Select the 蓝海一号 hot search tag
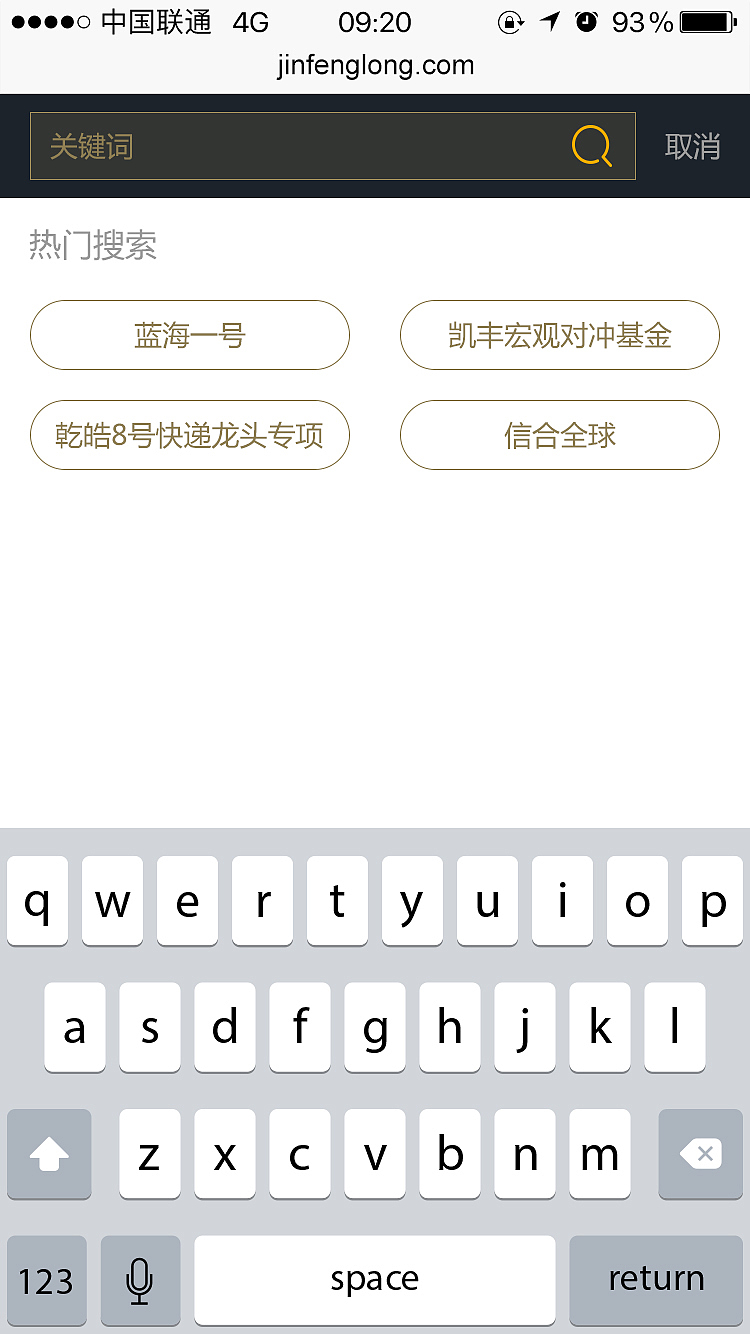The image size is (750, 1334). pyautogui.click(x=189, y=335)
